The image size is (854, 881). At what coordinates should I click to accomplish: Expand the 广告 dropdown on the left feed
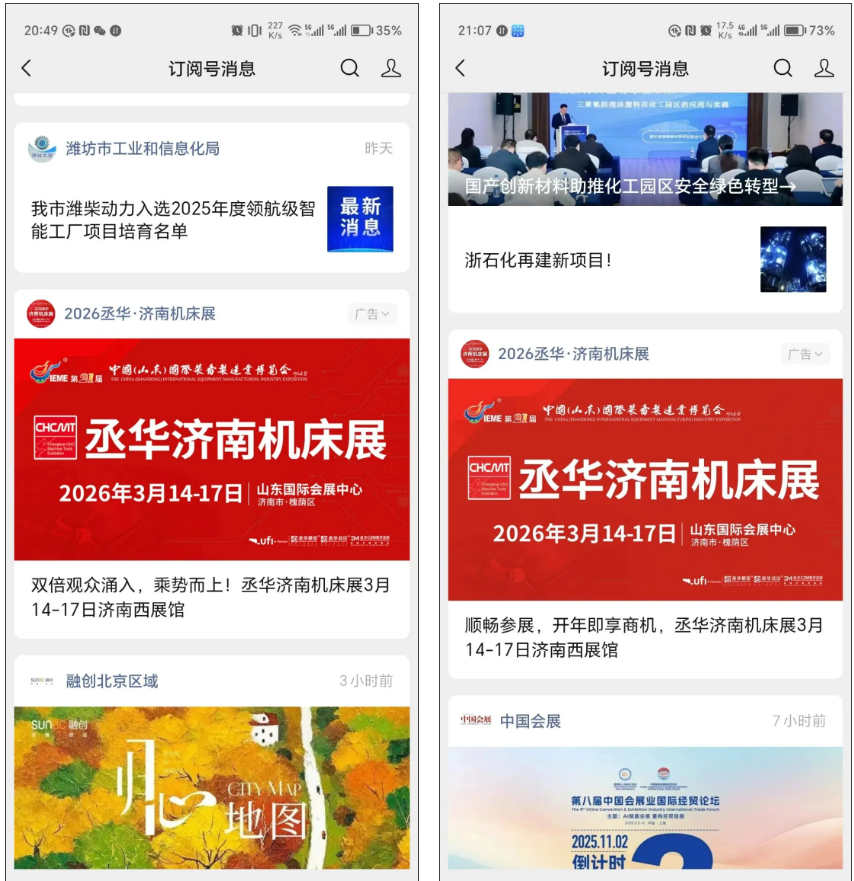click(374, 314)
